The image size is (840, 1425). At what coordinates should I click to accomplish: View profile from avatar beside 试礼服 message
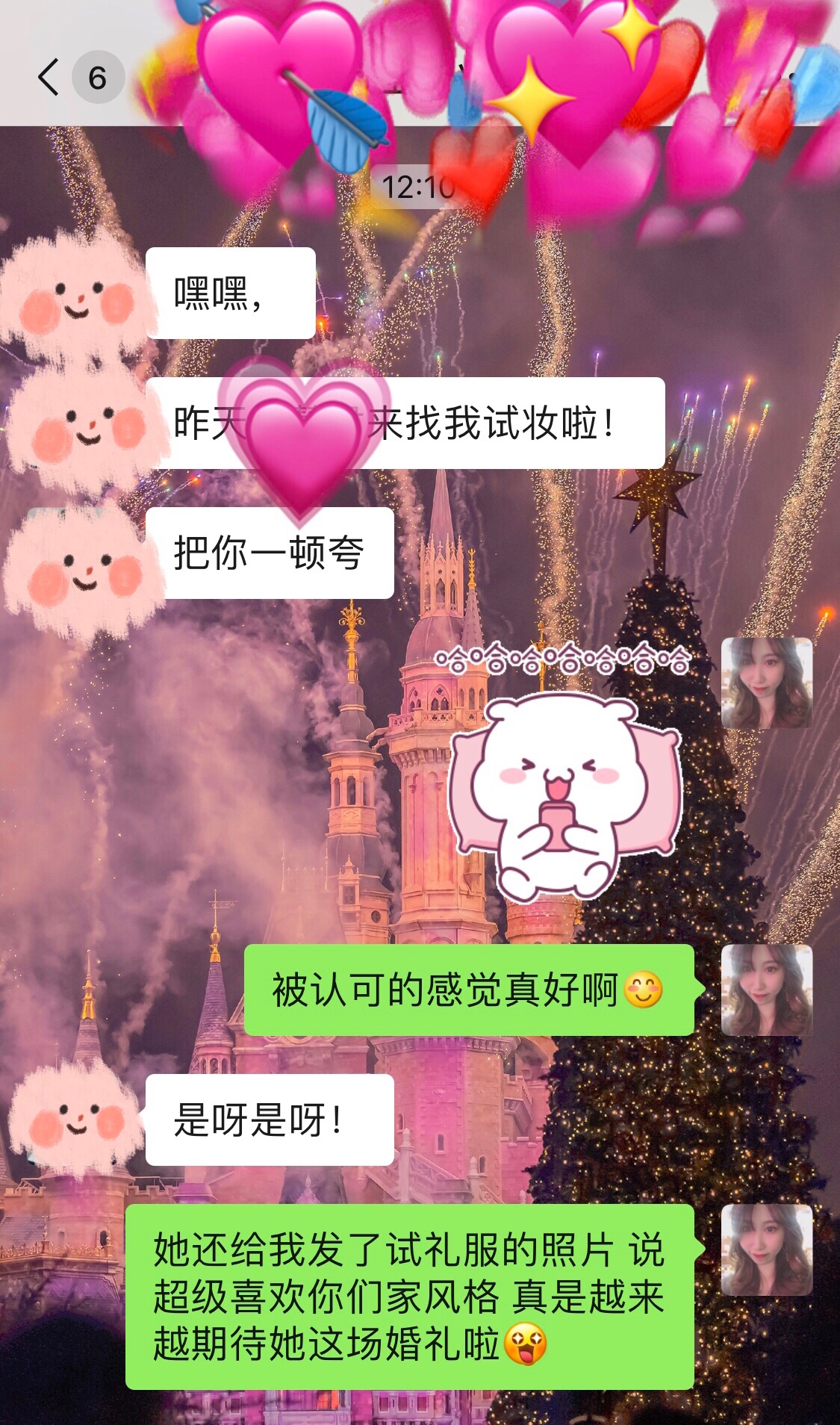coord(767,1249)
